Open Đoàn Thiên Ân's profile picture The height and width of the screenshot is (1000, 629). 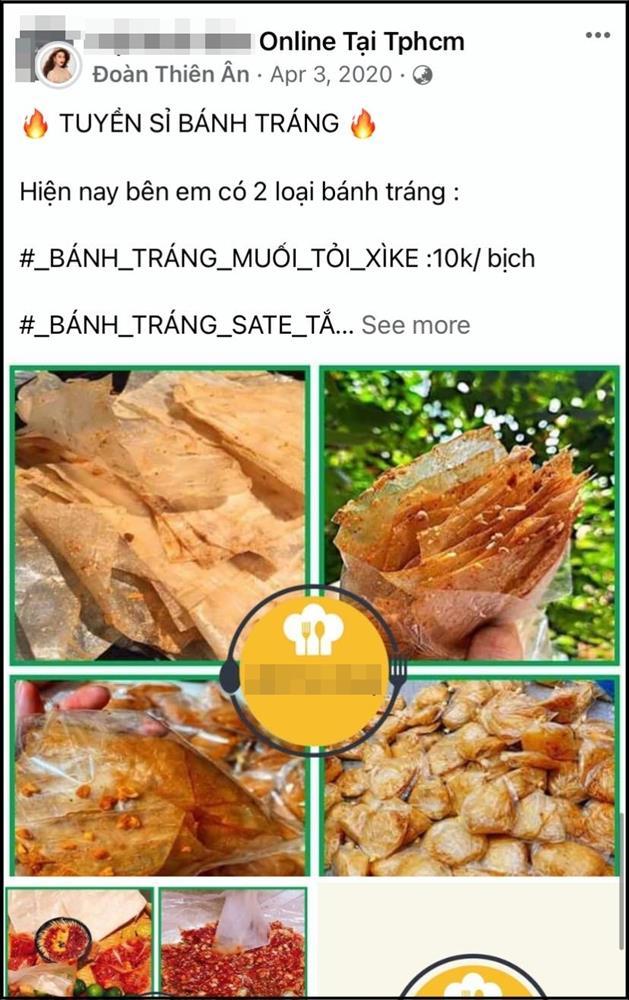click(x=59, y=66)
